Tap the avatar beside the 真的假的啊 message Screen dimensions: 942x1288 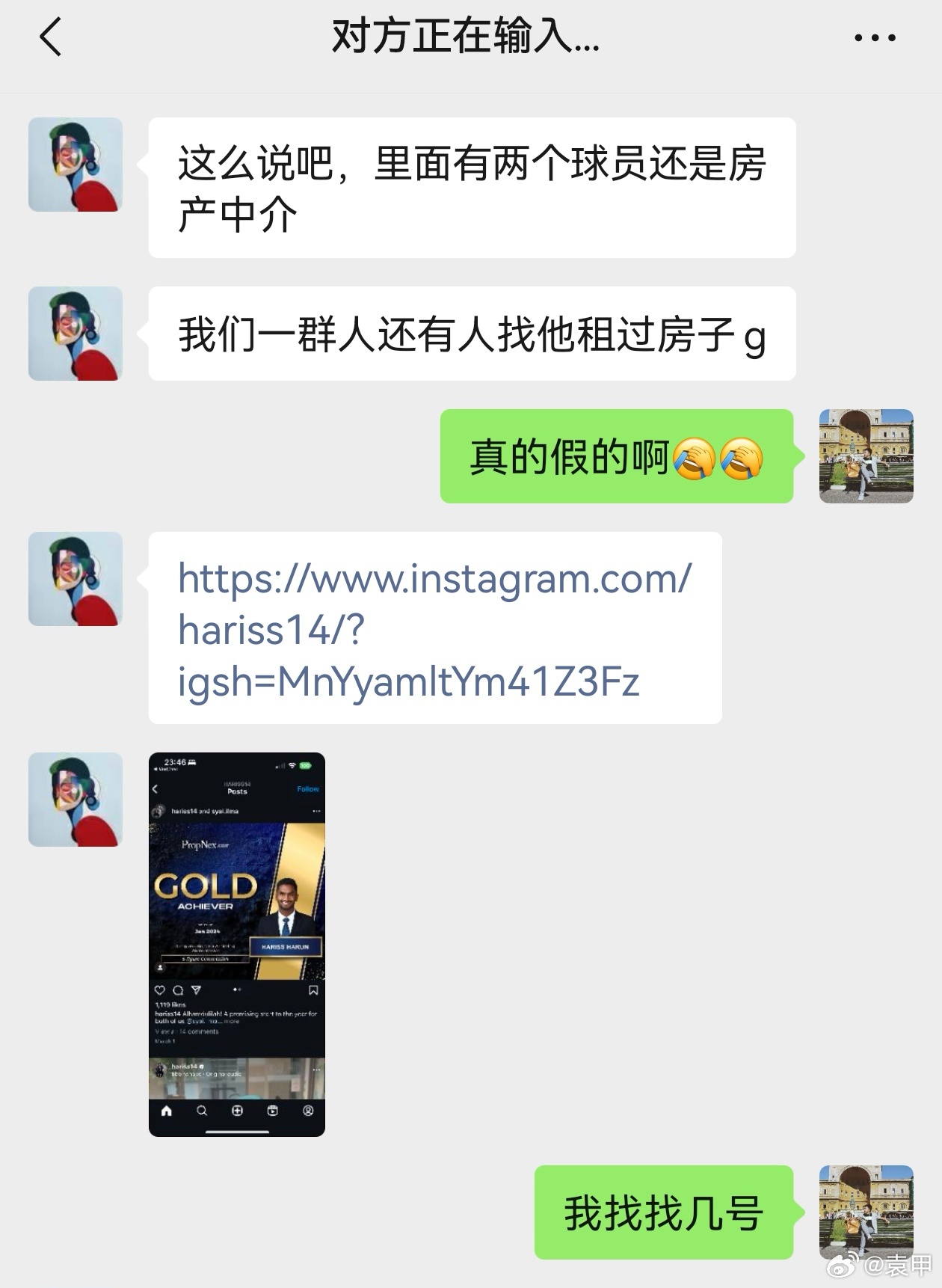coord(866,456)
